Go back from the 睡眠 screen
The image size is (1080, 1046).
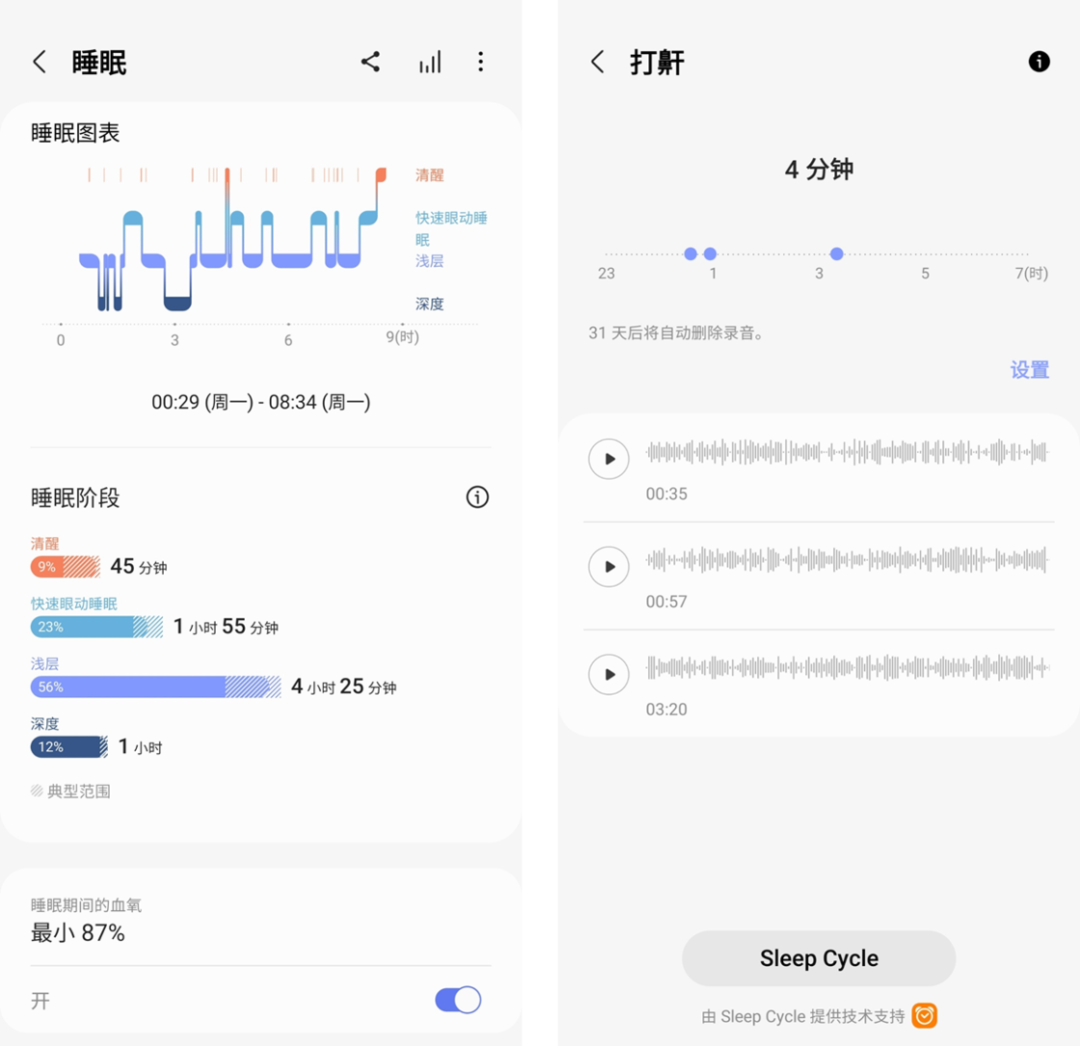[40, 62]
